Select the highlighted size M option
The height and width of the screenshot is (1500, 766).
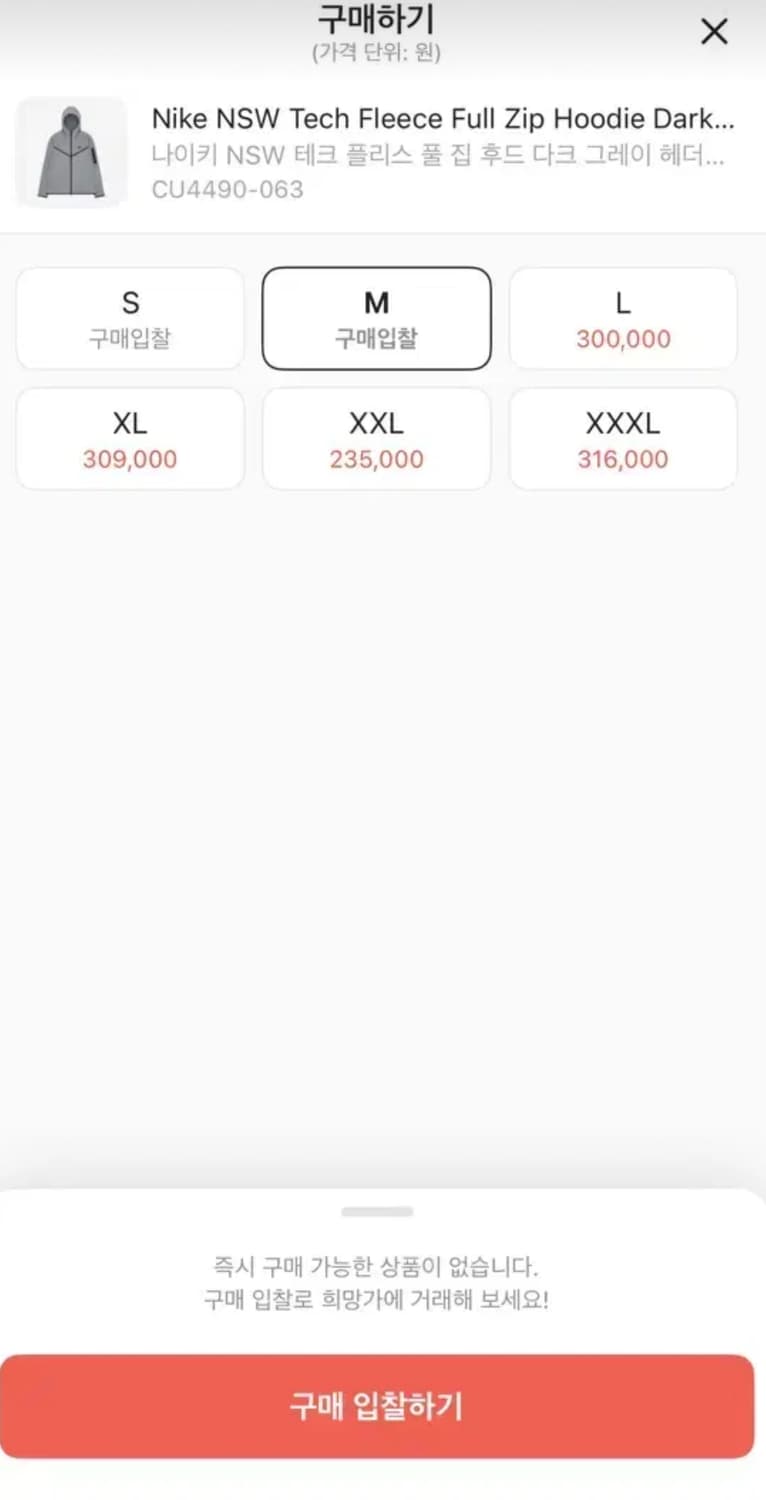pos(376,318)
